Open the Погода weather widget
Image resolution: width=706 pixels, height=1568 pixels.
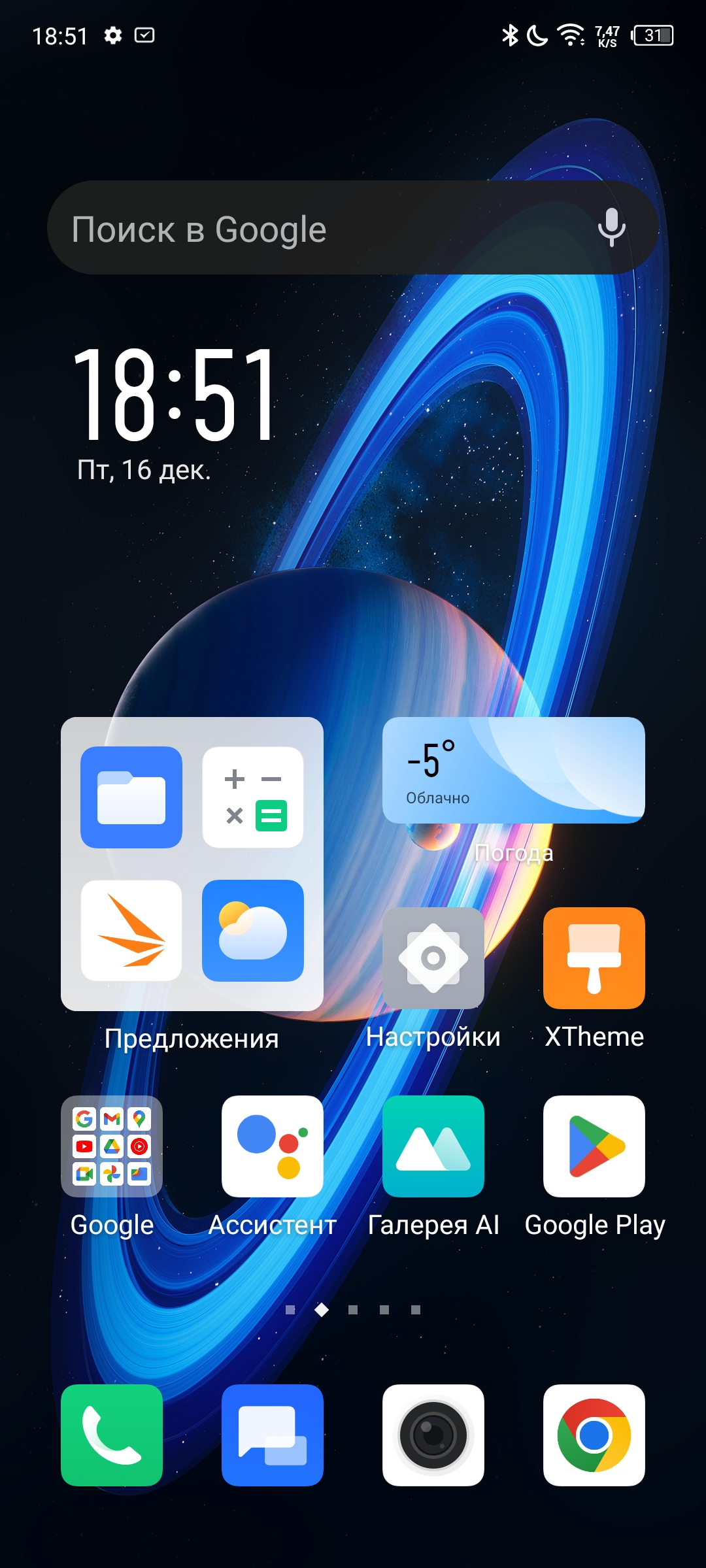click(x=514, y=770)
